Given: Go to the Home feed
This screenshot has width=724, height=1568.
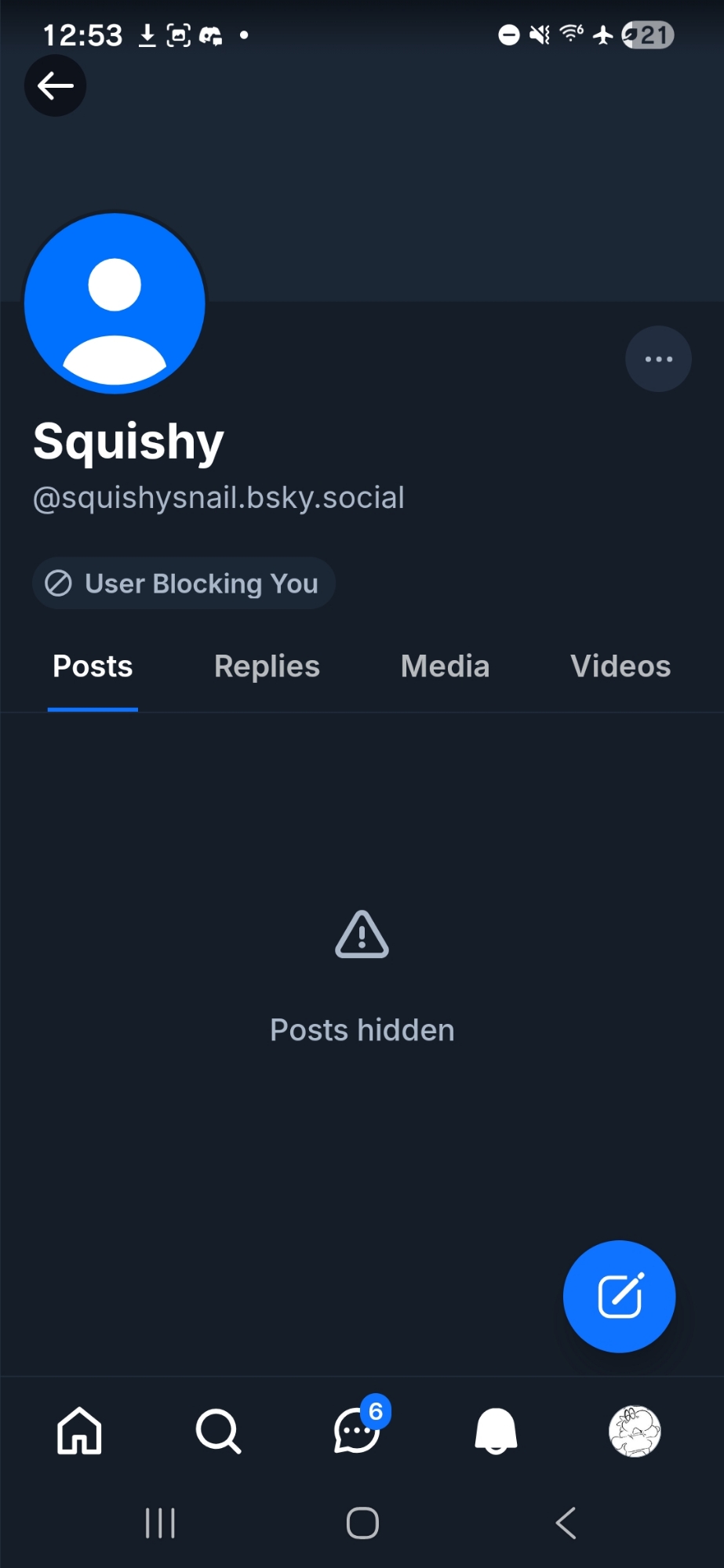Looking at the screenshot, I should [x=79, y=1431].
